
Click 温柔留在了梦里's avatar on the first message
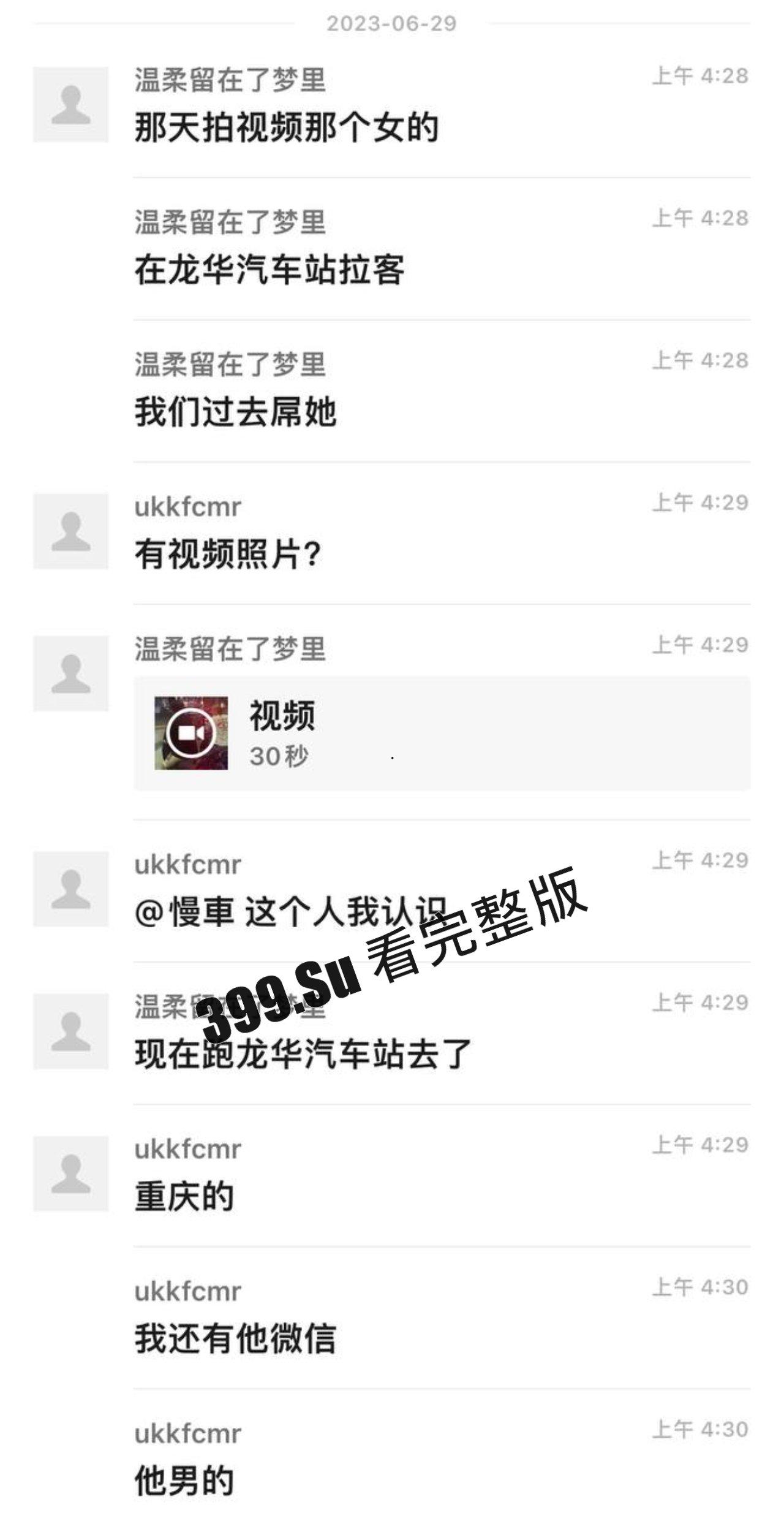(72, 102)
